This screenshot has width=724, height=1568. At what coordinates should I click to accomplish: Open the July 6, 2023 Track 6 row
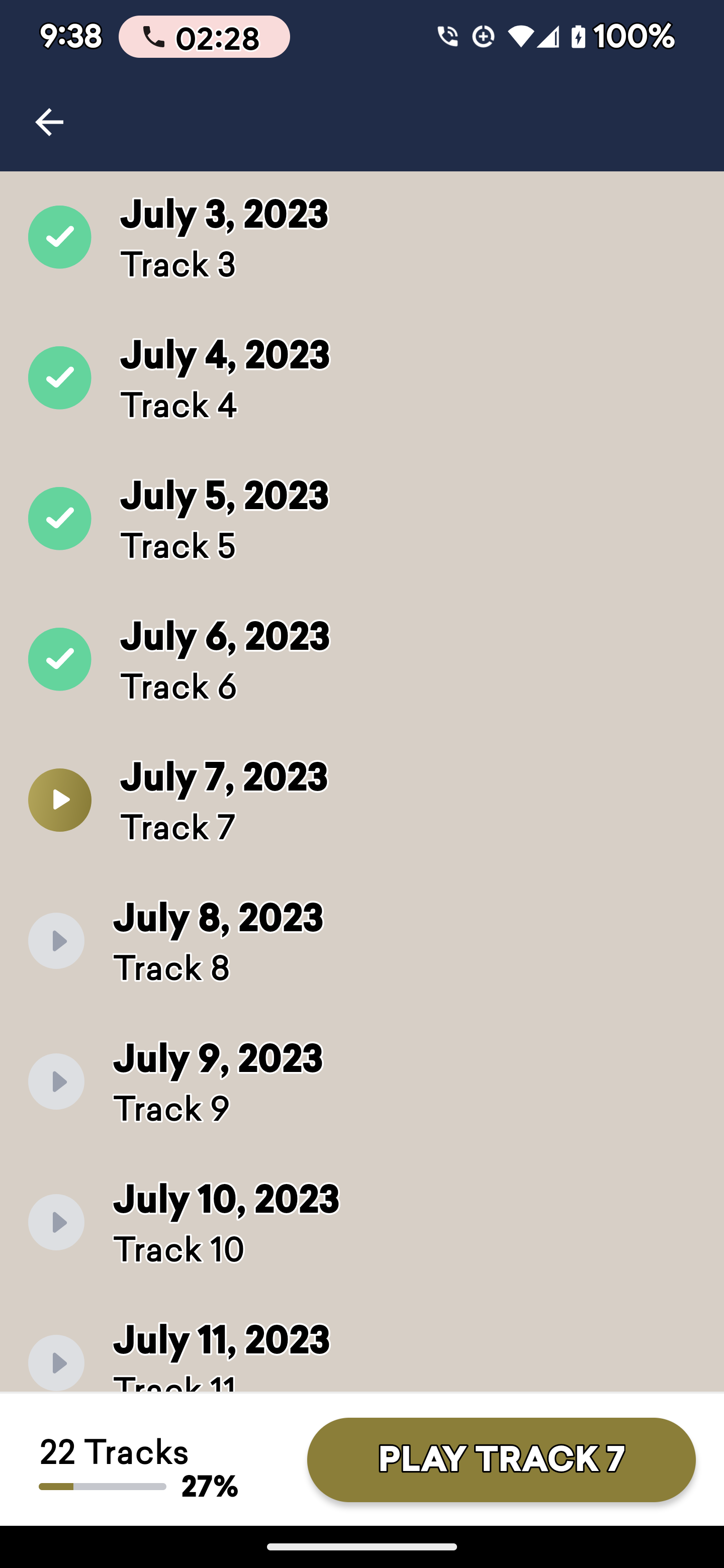pyautogui.click(x=361, y=660)
